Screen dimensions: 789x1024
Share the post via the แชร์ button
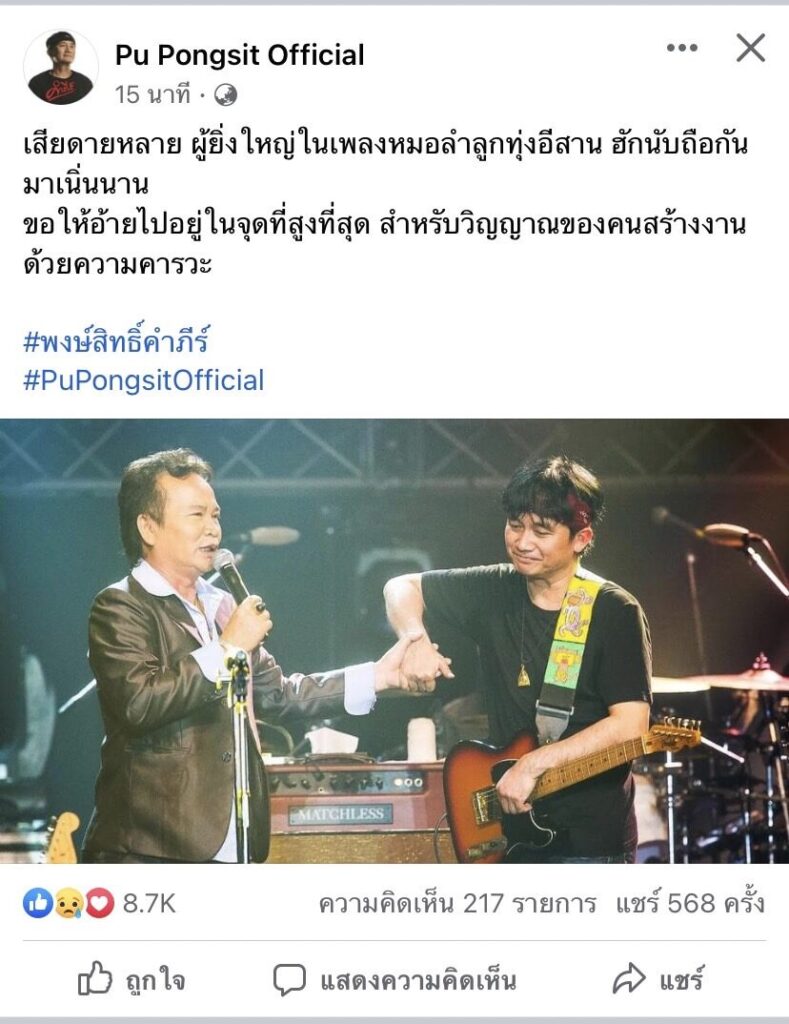click(658, 979)
